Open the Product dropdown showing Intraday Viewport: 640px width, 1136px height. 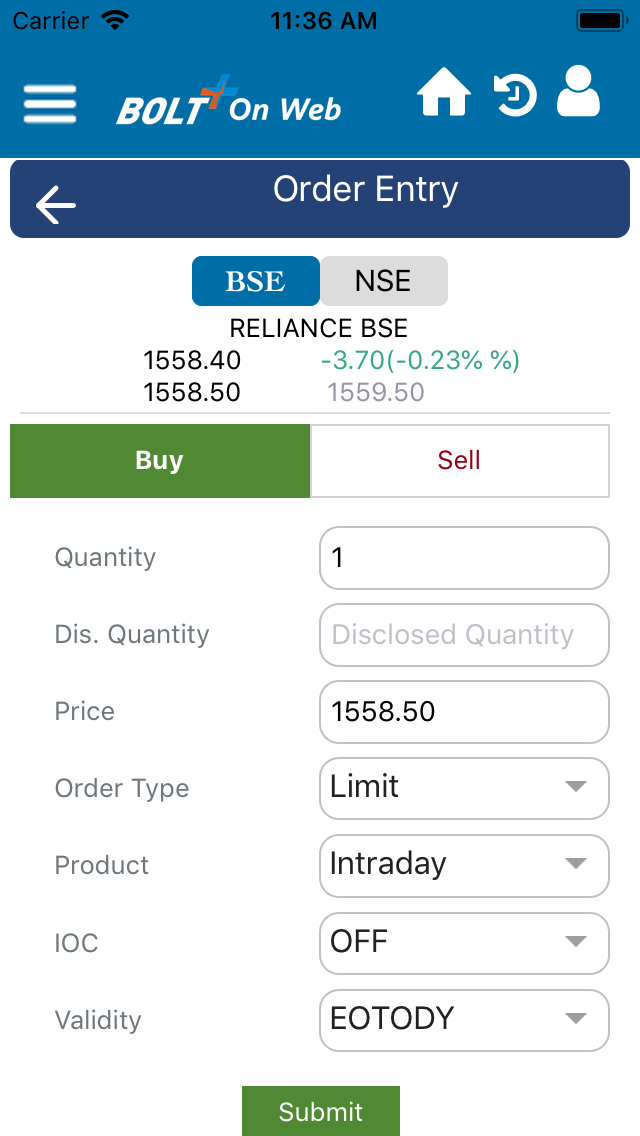[464, 866]
